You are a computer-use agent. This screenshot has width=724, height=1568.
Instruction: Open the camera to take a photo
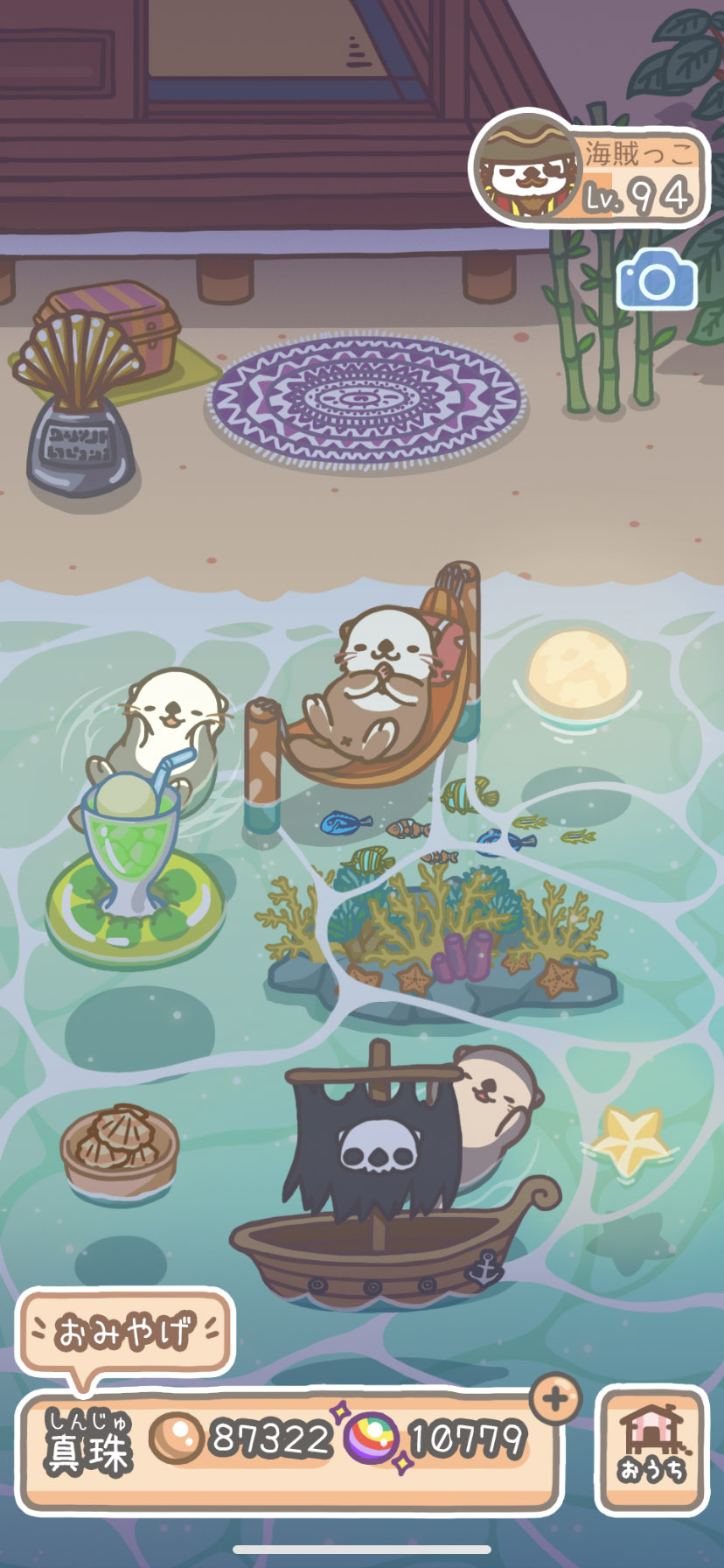[x=657, y=280]
